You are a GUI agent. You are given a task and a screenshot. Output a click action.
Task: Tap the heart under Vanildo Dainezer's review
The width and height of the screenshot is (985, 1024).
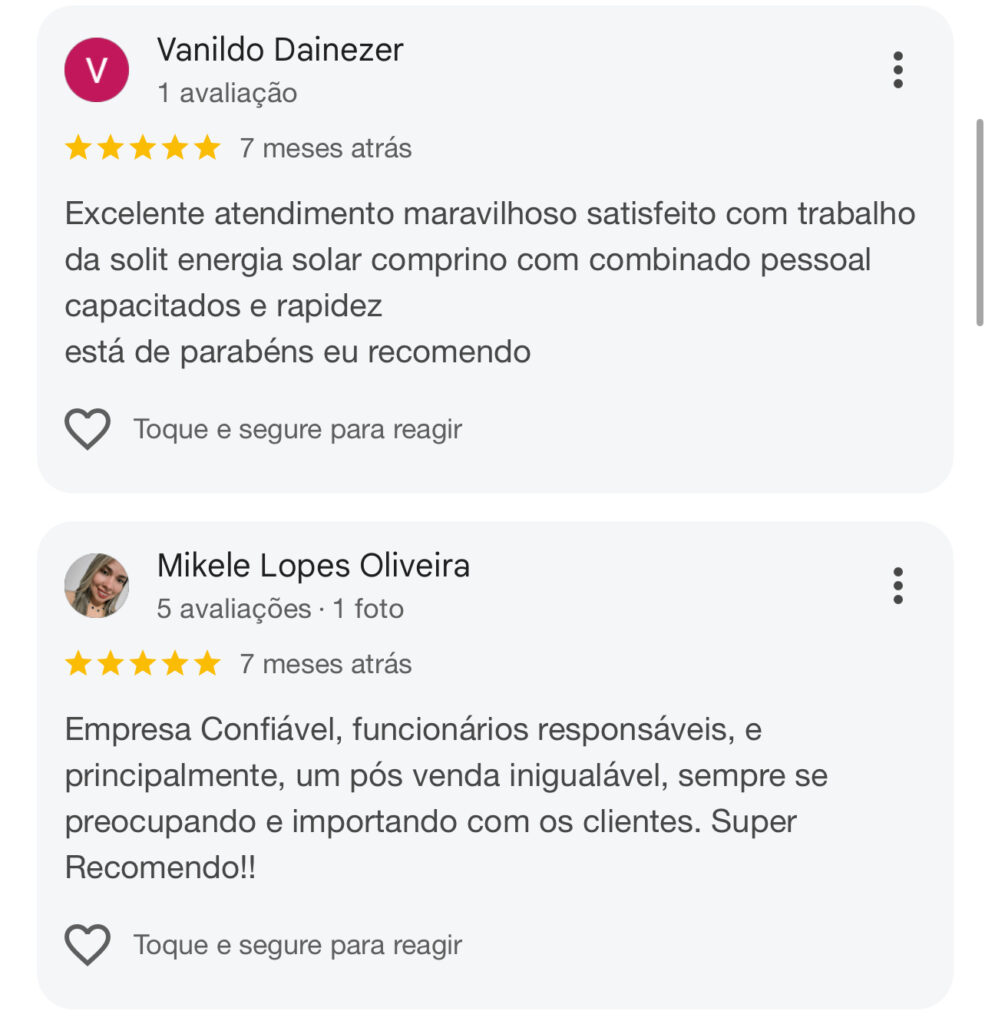click(87, 430)
